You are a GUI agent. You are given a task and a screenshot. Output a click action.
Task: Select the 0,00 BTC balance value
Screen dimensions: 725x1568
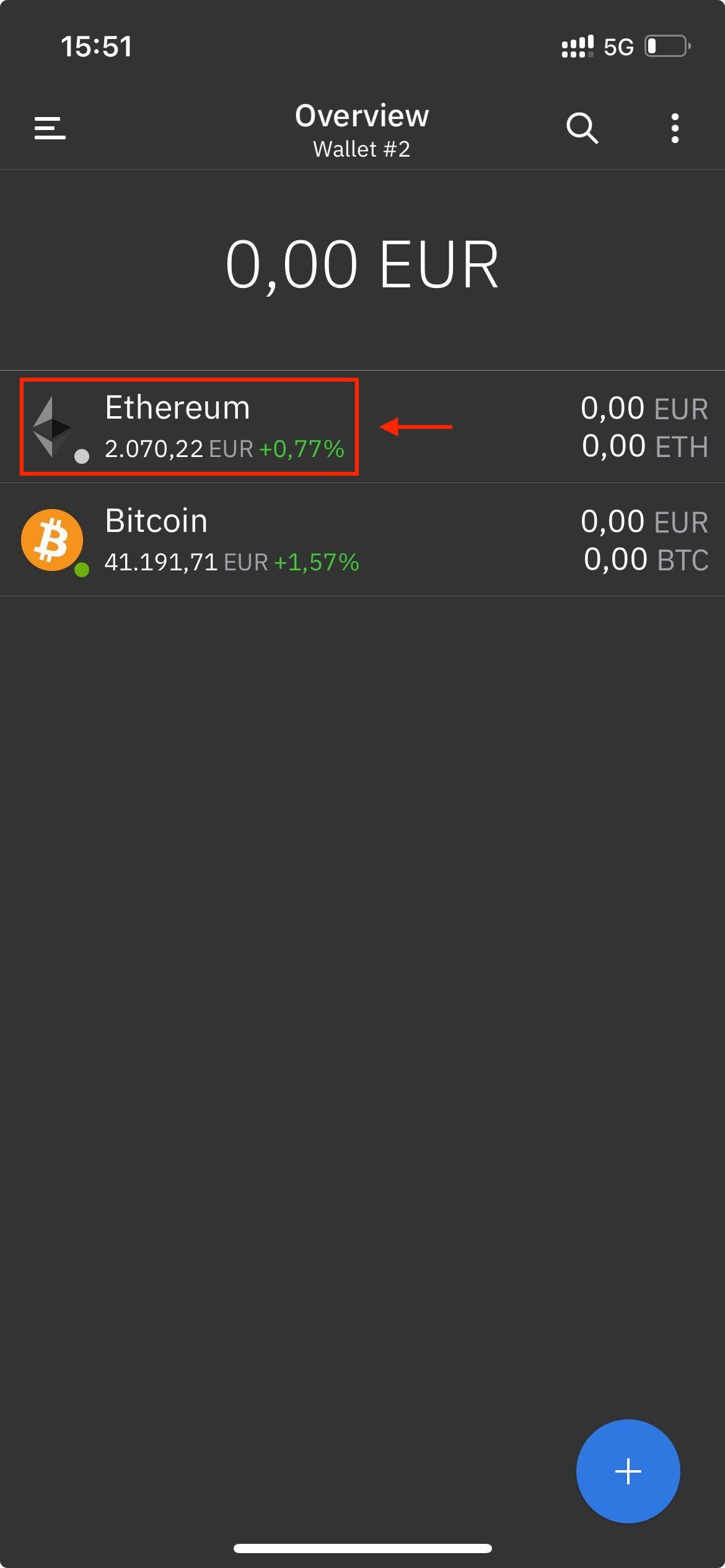pos(644,559)
